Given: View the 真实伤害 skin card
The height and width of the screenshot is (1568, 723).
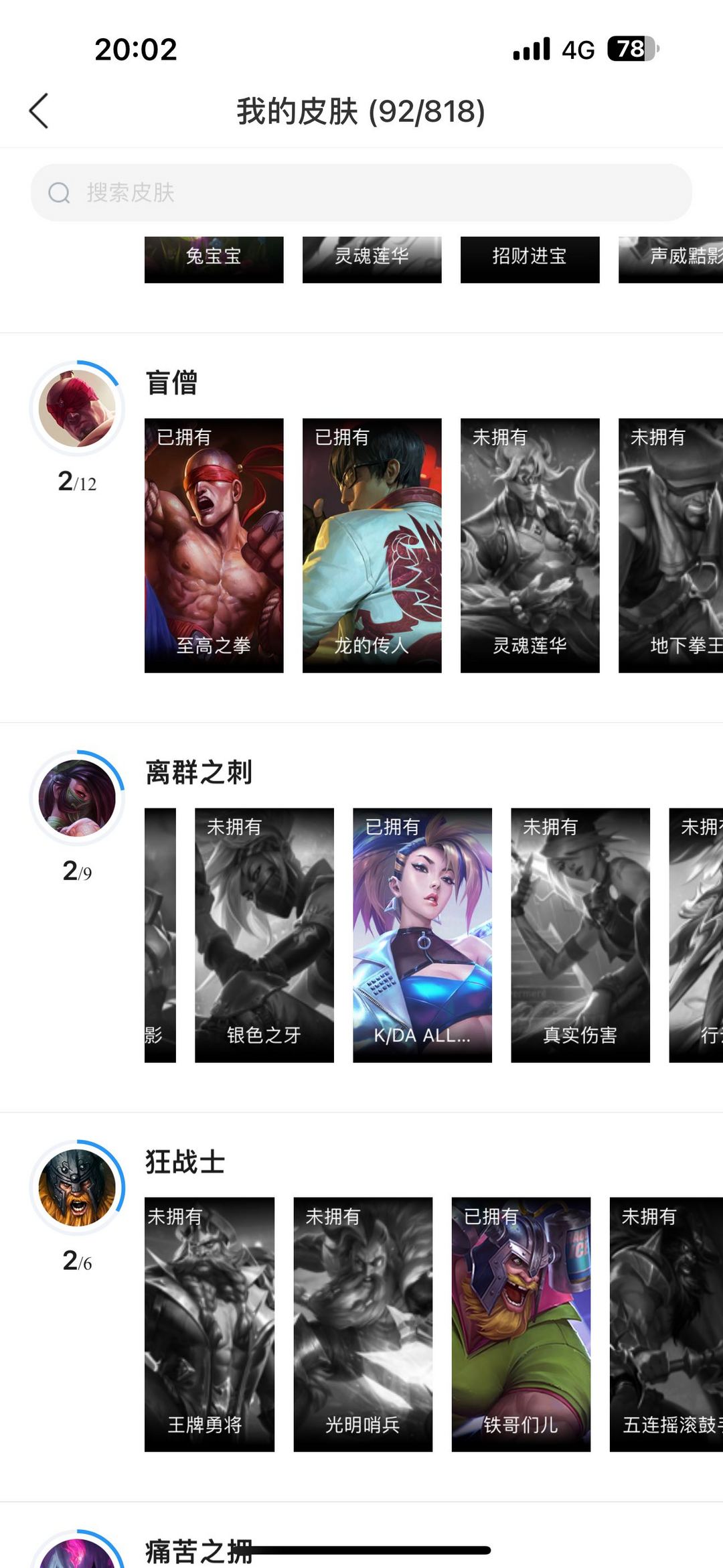Looking at the screenshot, I should pyautogui.click(x=580, y=935).
